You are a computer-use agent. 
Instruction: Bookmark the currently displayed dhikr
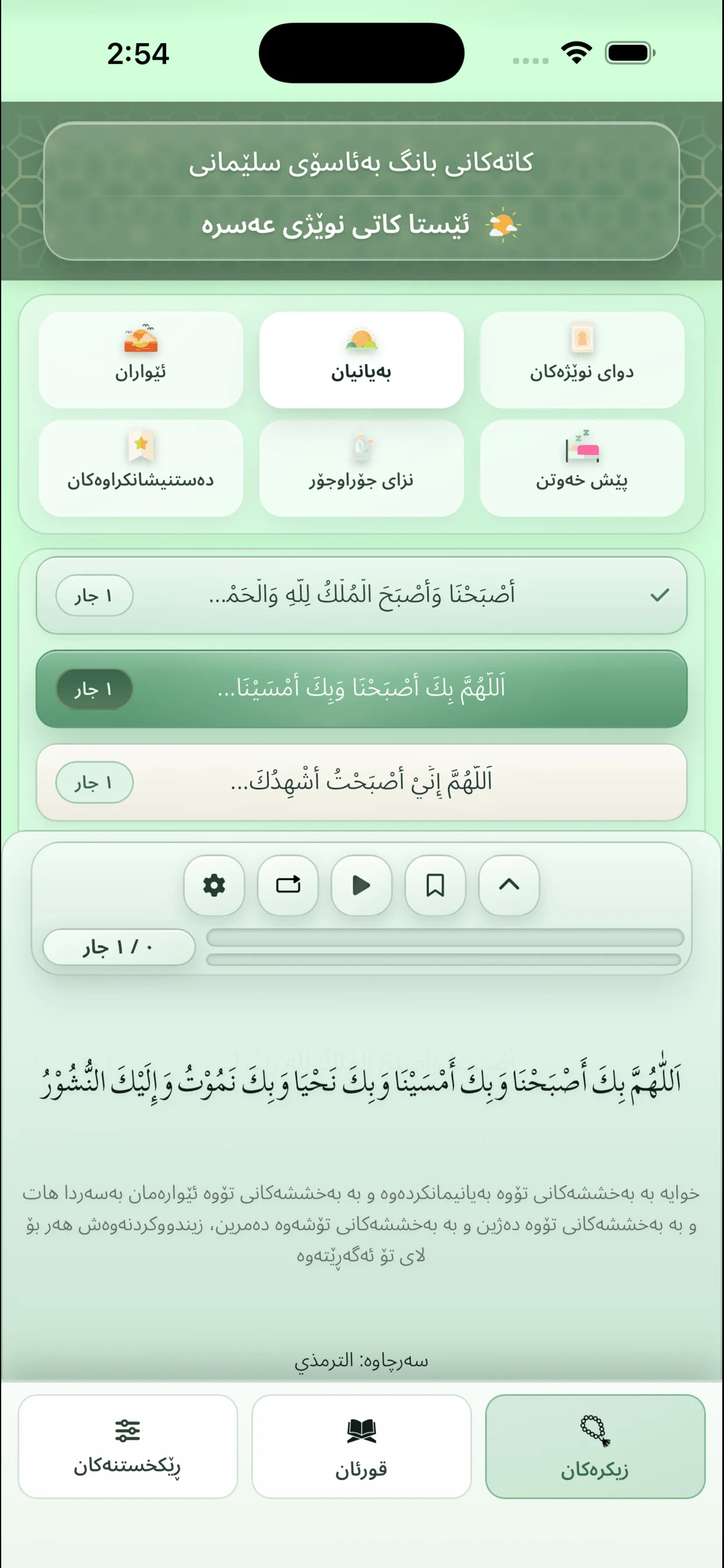pyautogui.click(x=435, y=886)
